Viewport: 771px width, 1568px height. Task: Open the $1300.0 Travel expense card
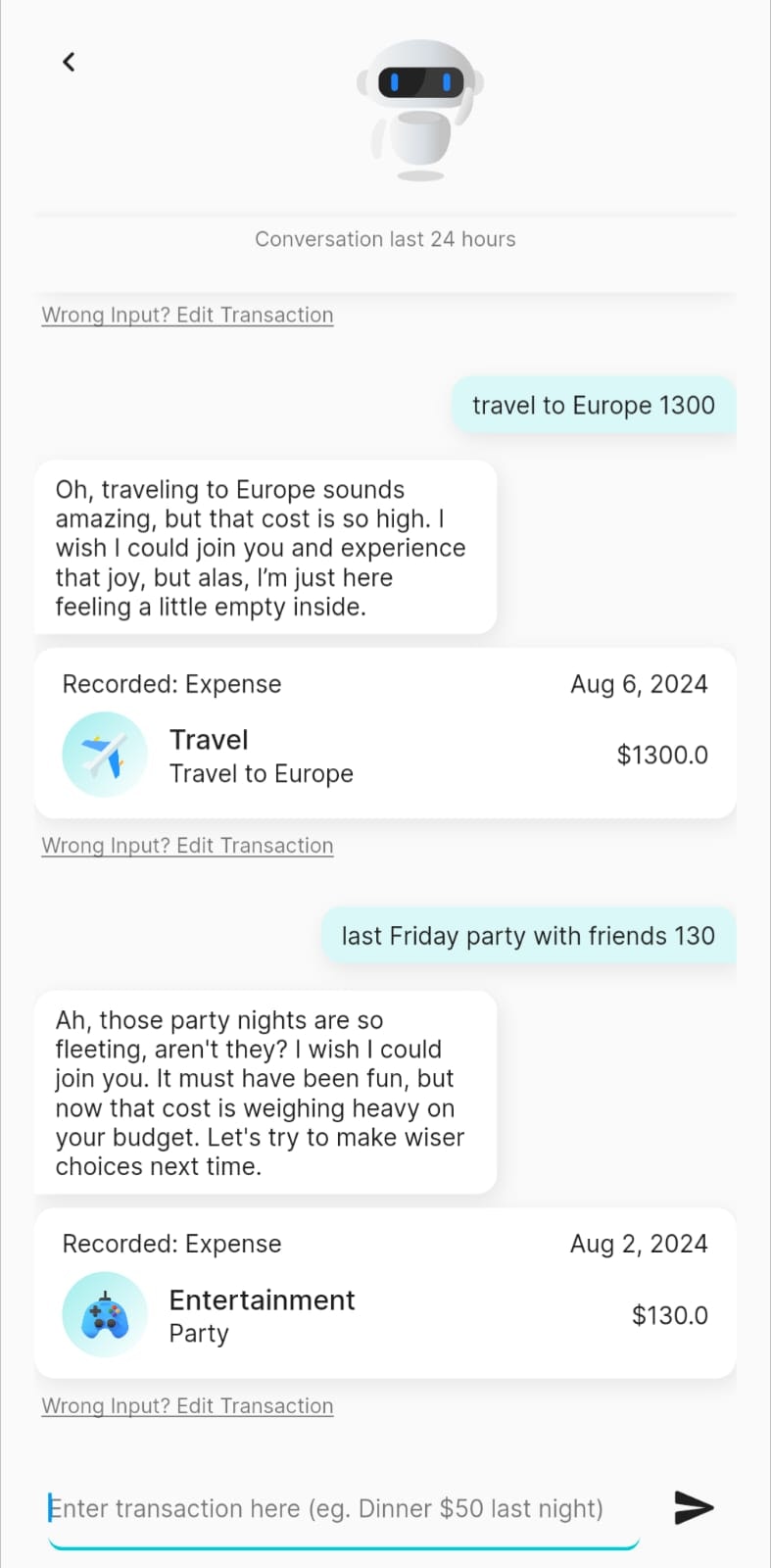(x=385, y=733)
